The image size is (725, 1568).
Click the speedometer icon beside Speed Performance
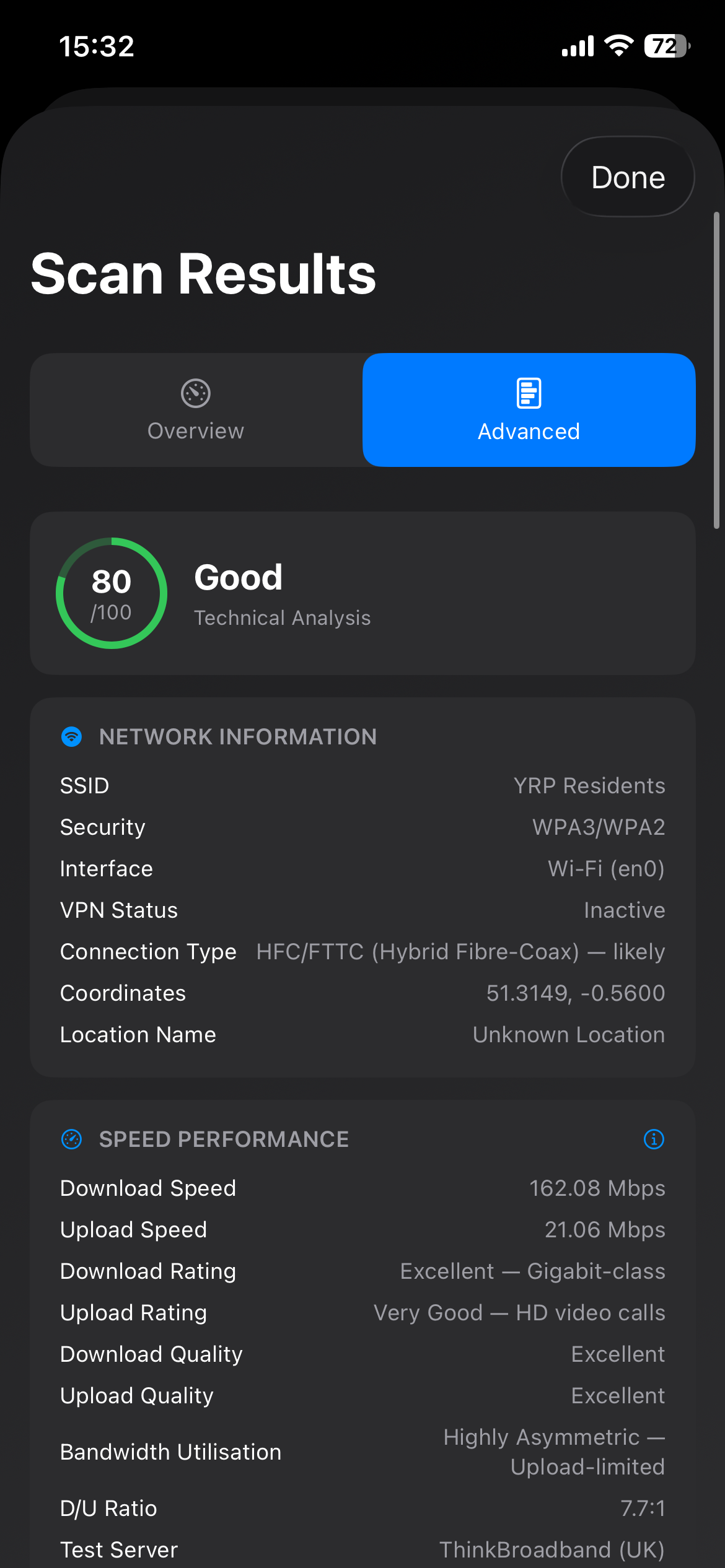[71, 1139]
